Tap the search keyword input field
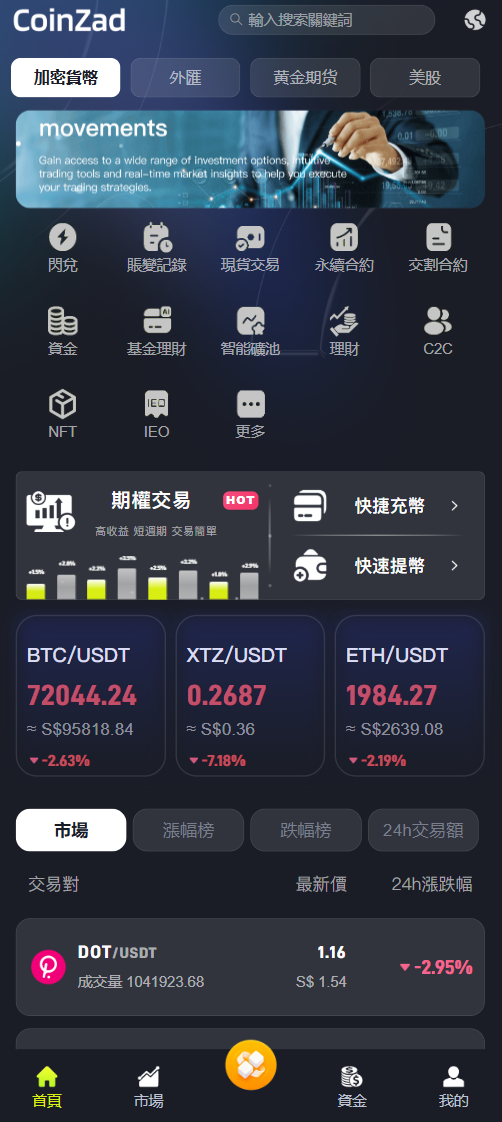502x1122 pixels. pos(326,20)
